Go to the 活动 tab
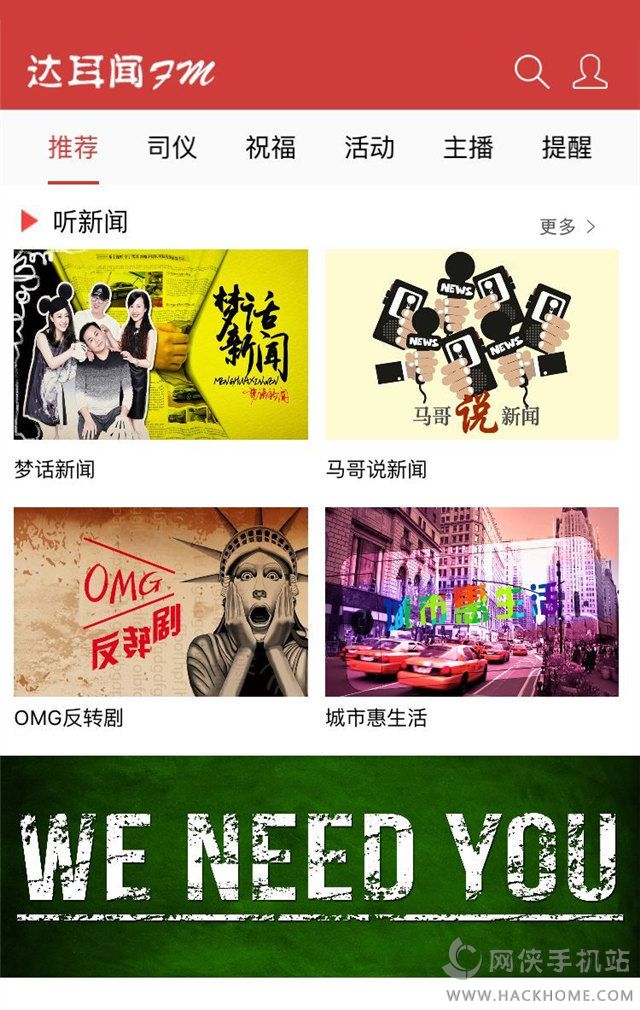Image resolution: width=640 pixels, height=1010 pixels. (x=369, y=148)
